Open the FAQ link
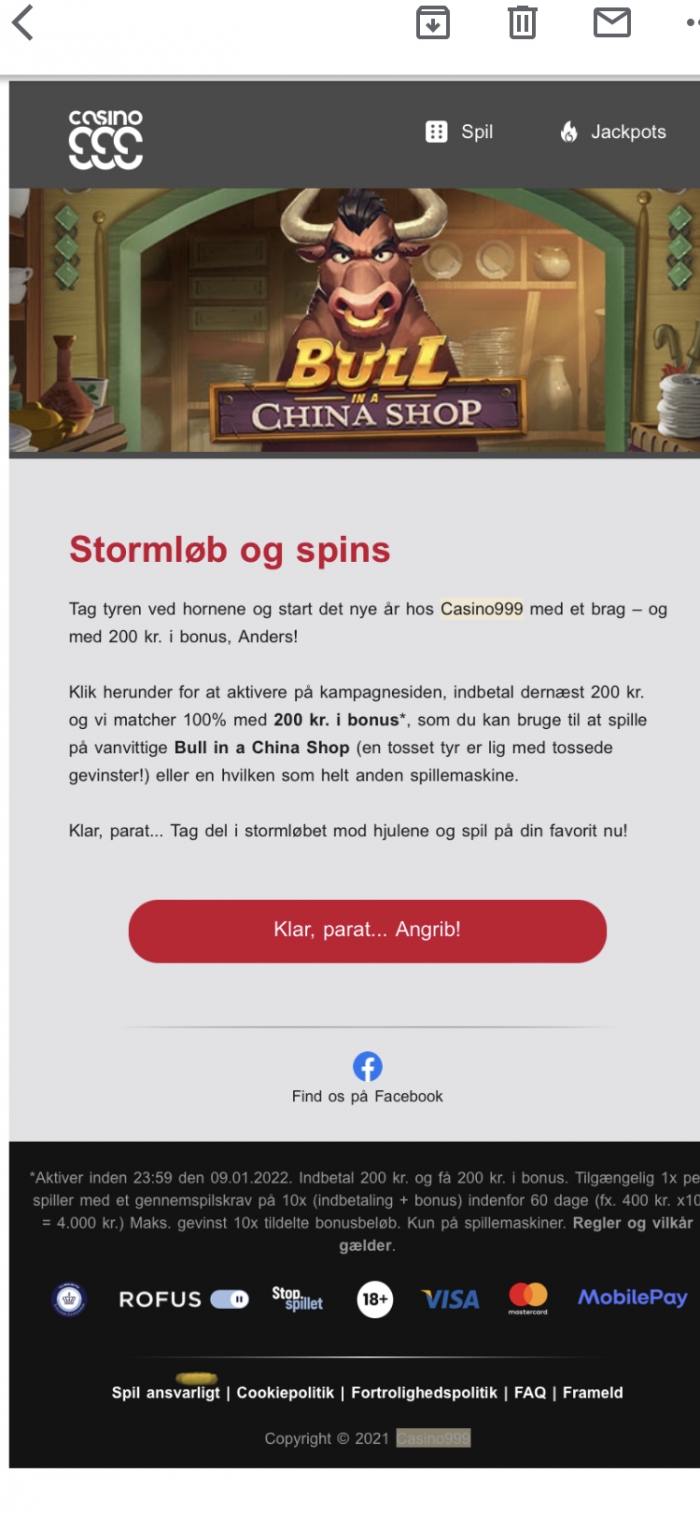Viewport: 700px width, 1515px height. point(530,1392)
